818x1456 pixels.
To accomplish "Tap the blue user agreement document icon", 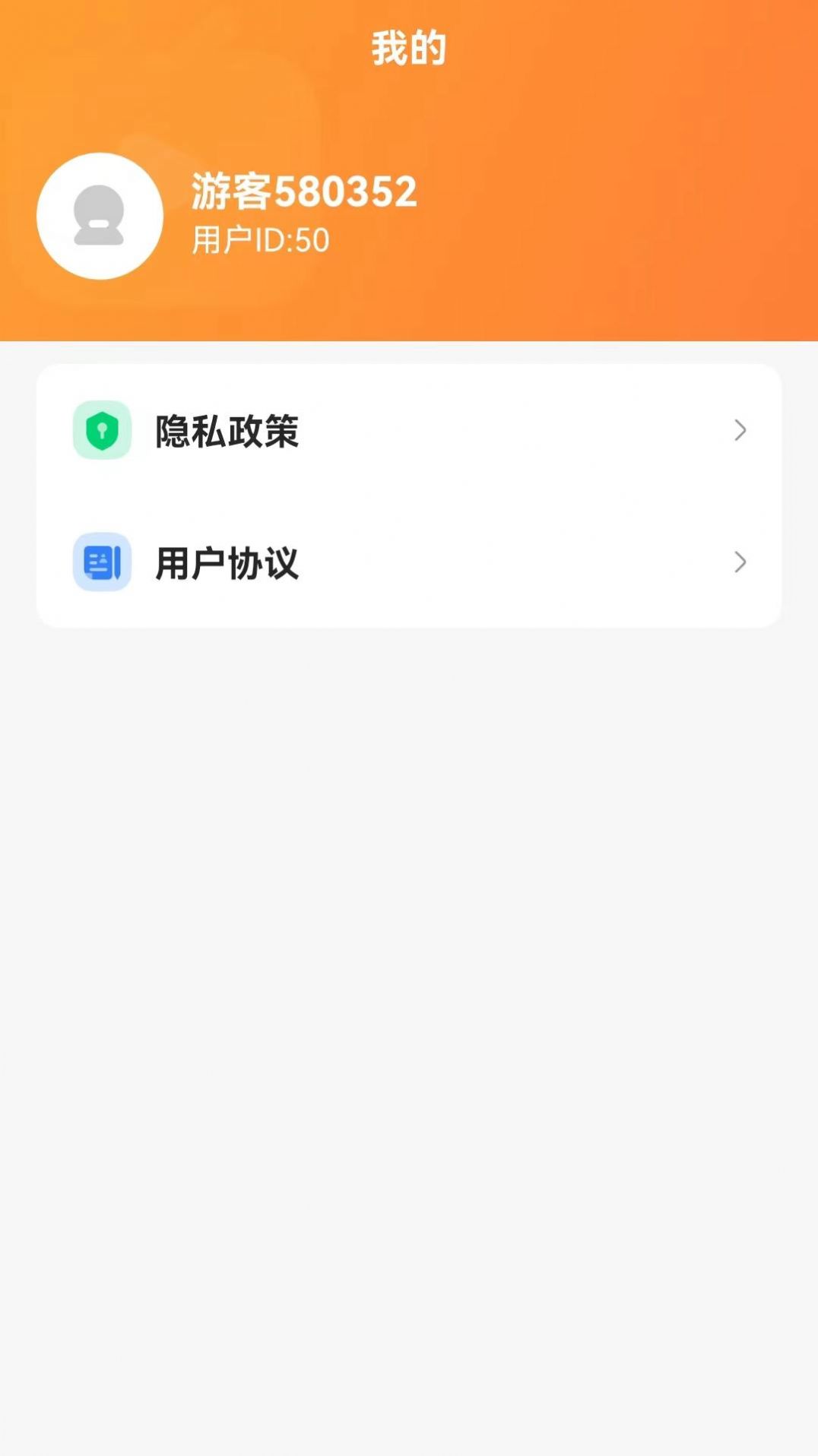I will pos(102,563).
